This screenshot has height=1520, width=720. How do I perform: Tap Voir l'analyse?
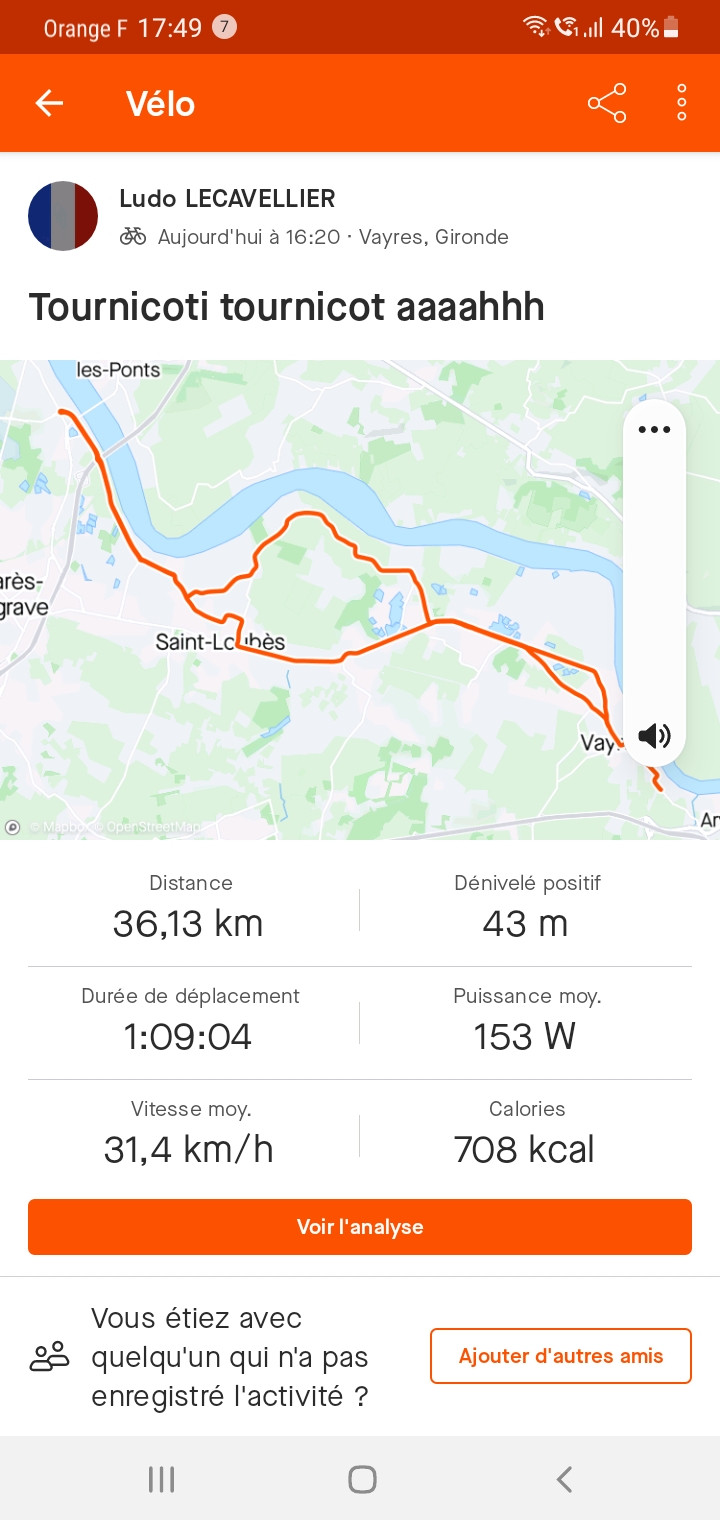click(360, 1227)
